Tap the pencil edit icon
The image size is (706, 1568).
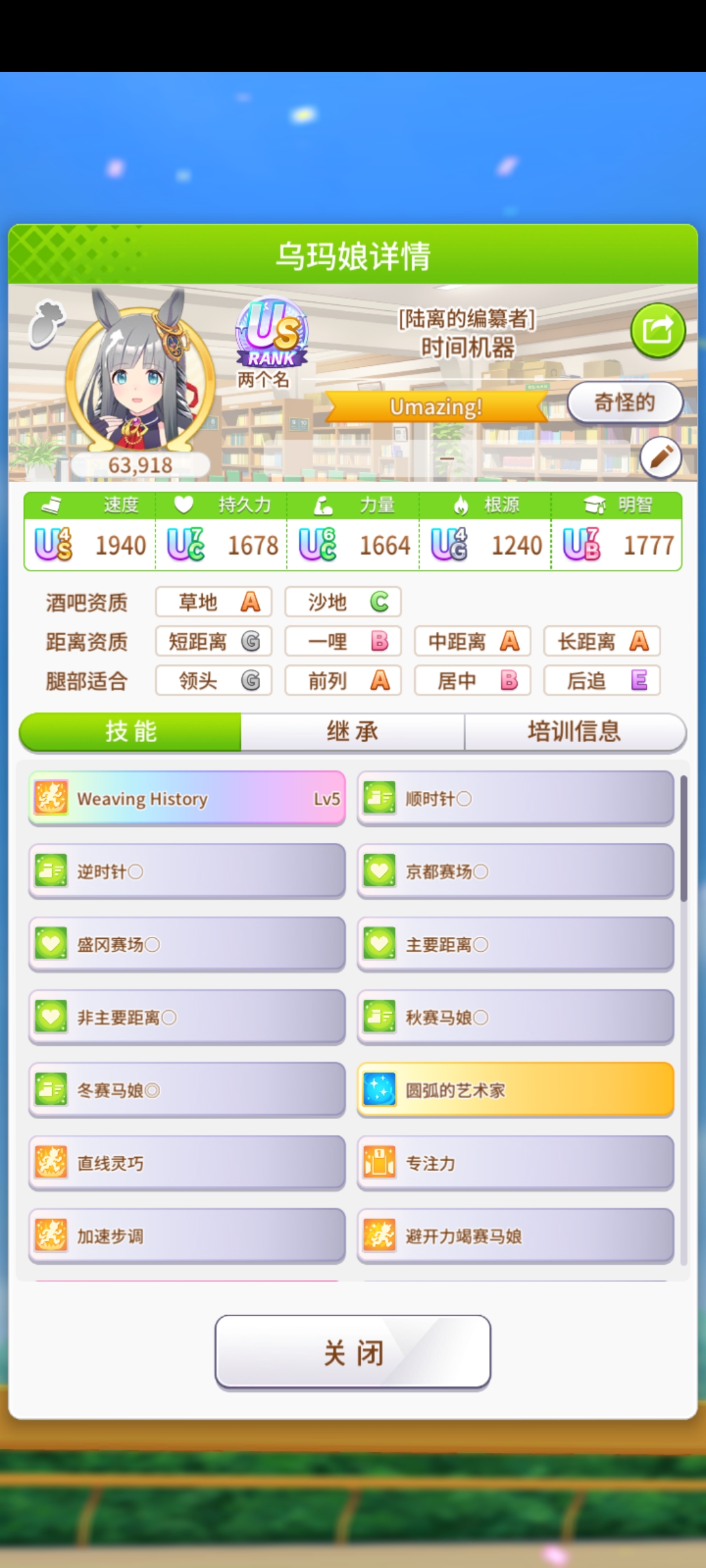click(661, 457)
